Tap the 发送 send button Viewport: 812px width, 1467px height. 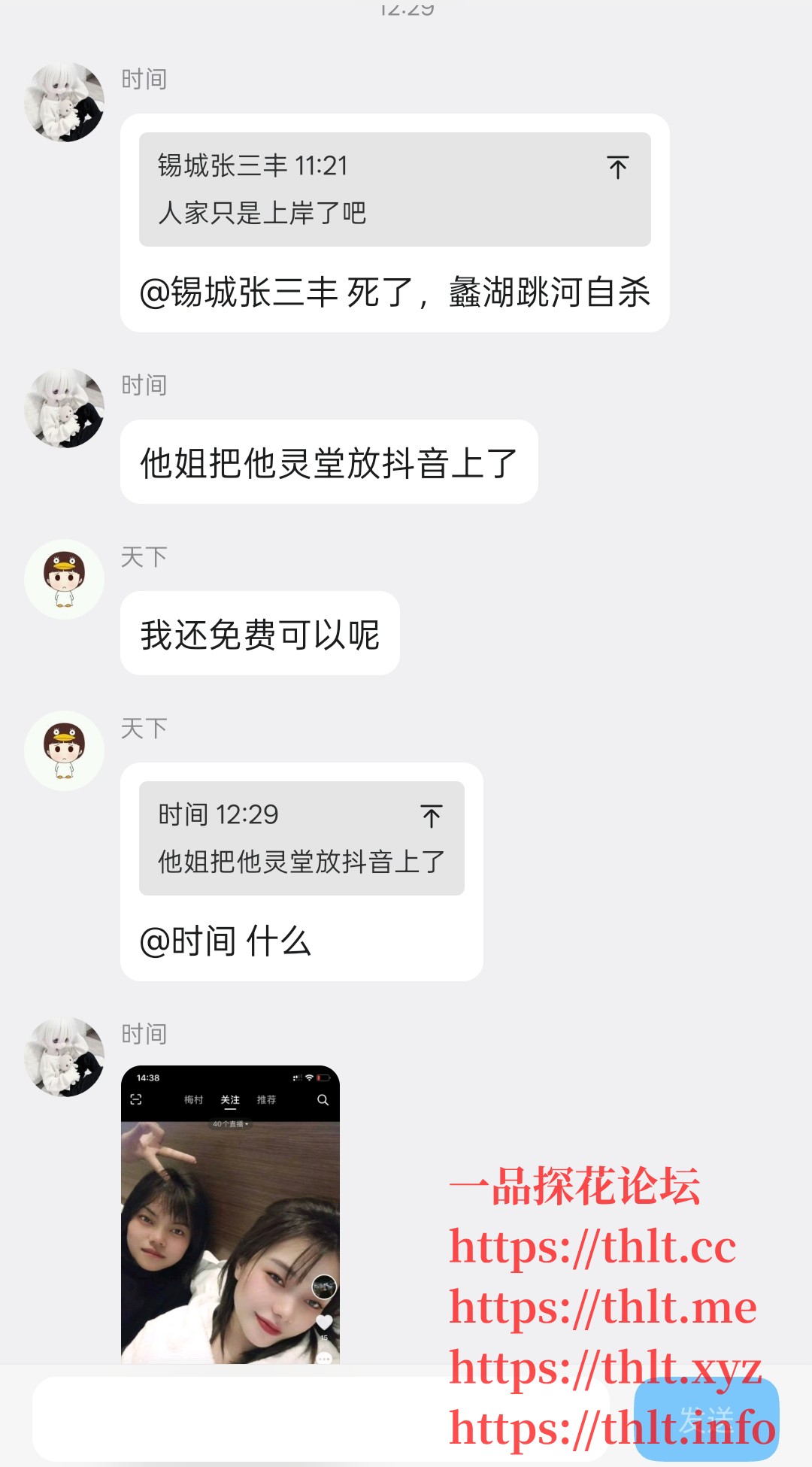pos(706,1420)
